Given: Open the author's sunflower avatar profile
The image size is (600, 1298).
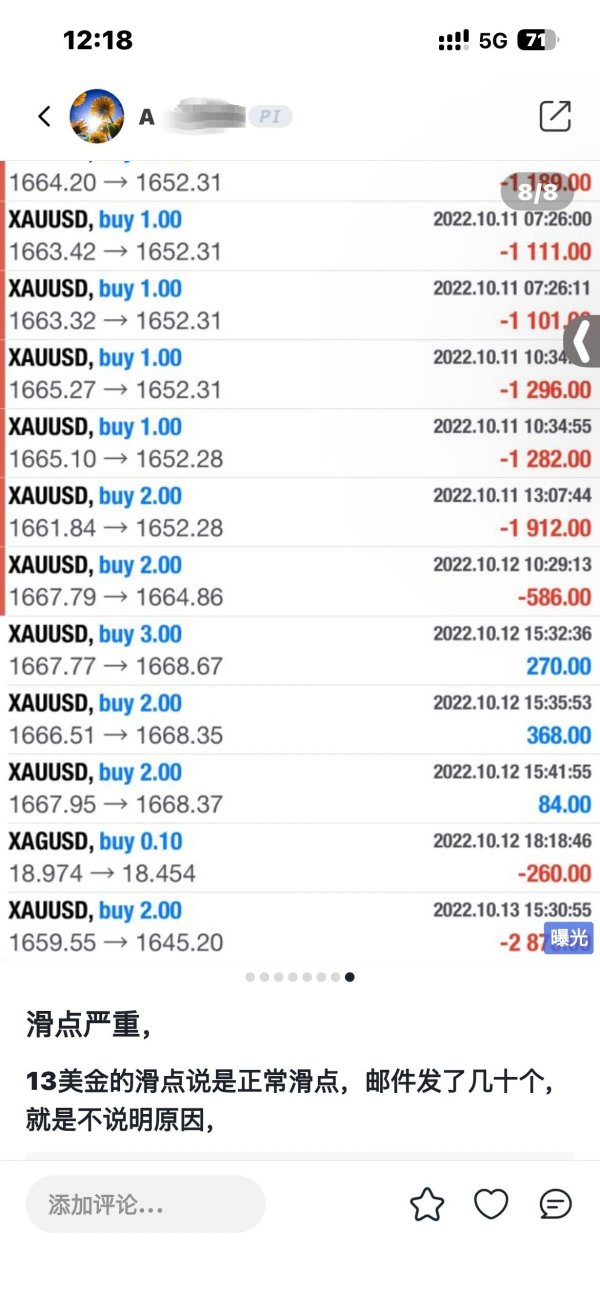Looking at the screenshot, I should click(97, 116).
